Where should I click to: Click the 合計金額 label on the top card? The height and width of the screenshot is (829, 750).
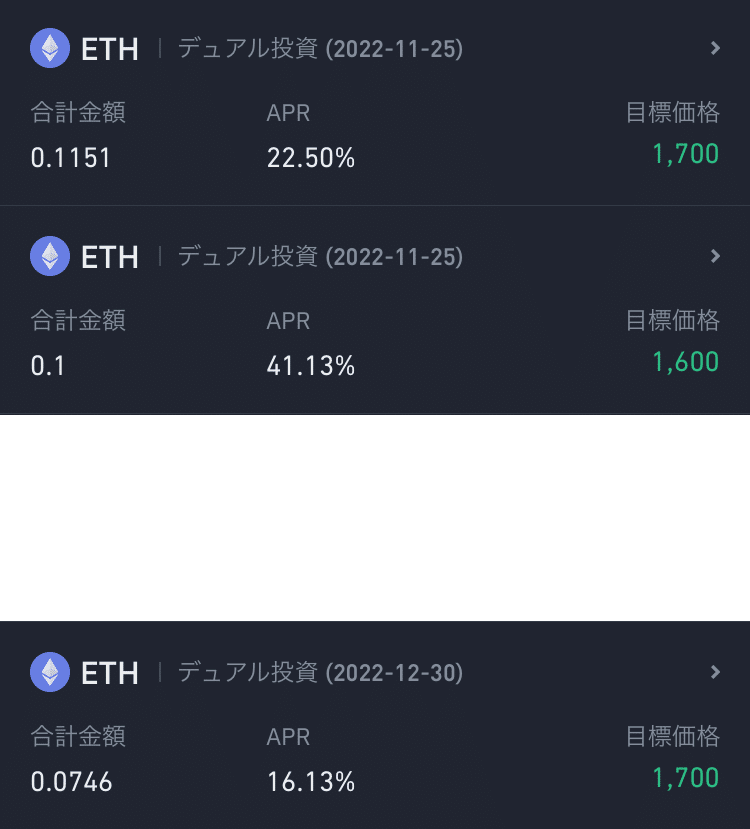pos(77,113)
